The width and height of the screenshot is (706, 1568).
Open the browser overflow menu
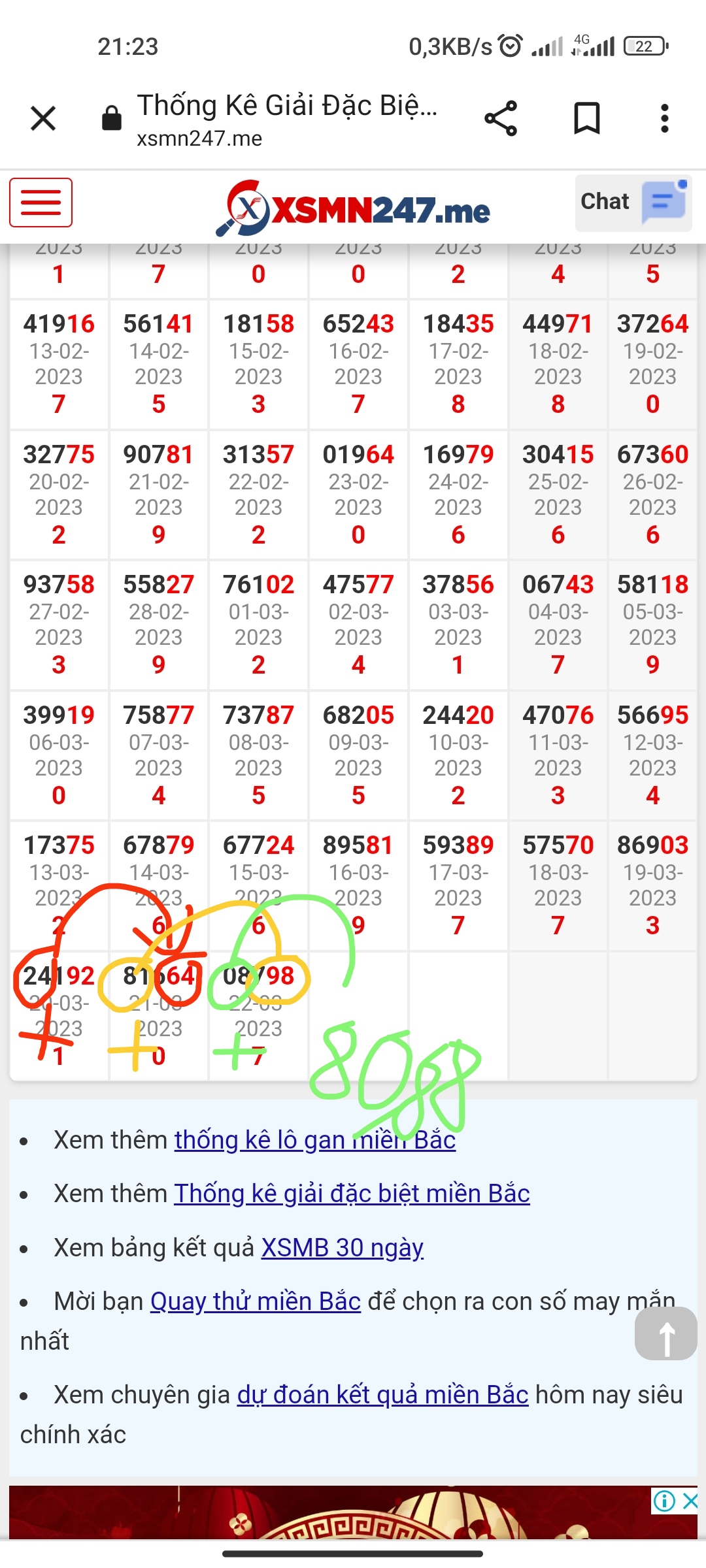665,119
